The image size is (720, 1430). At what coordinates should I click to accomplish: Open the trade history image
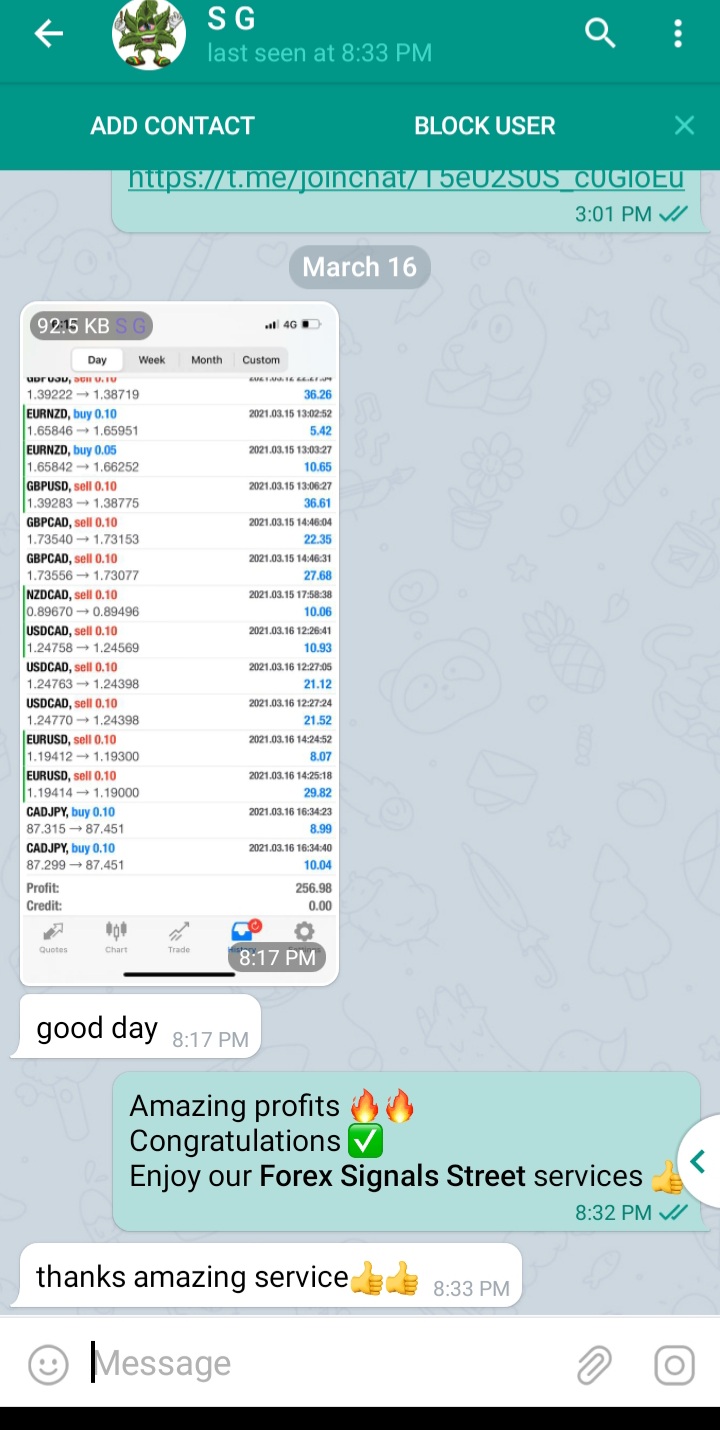(x=180, y=640)
